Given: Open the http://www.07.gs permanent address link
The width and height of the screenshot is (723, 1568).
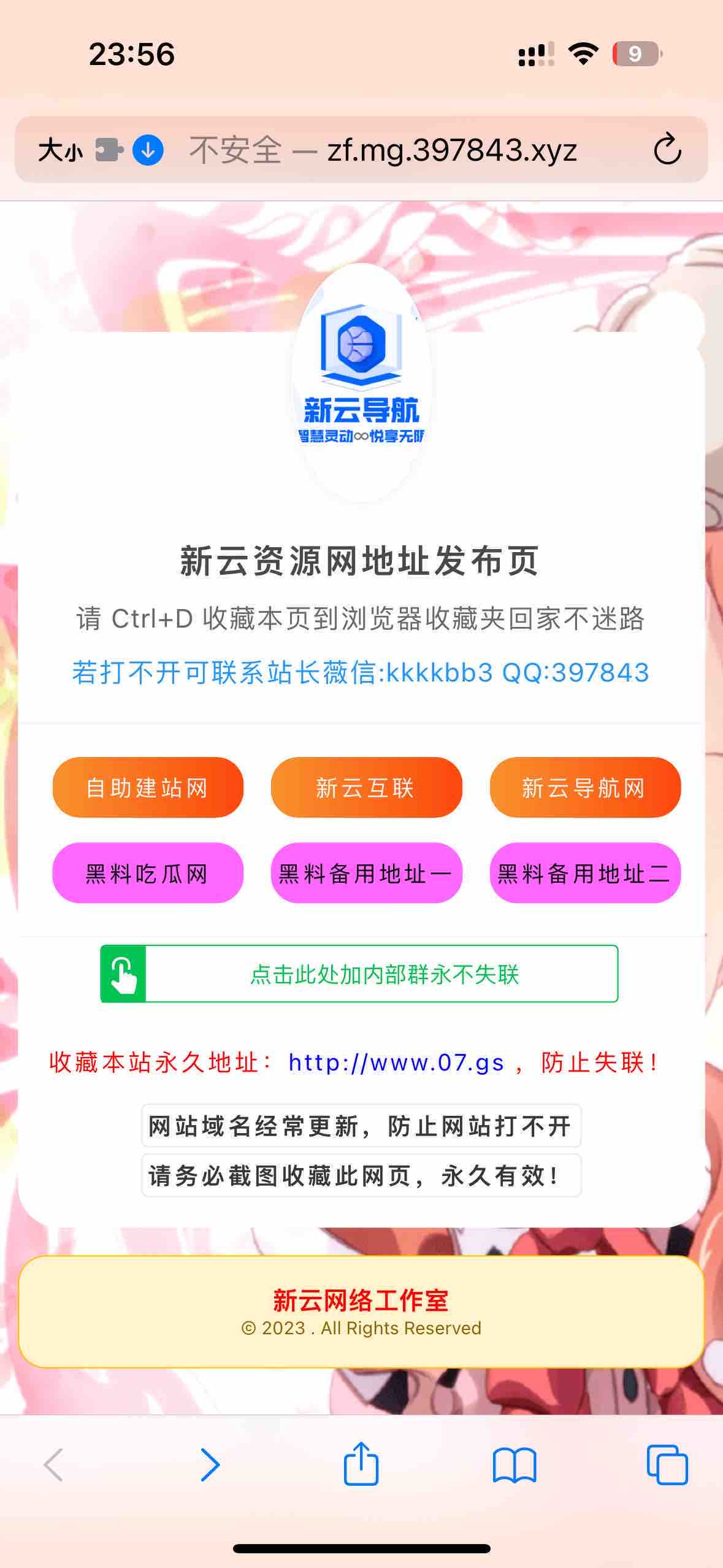Looking at the screenshot, I should coord(396,1063).
